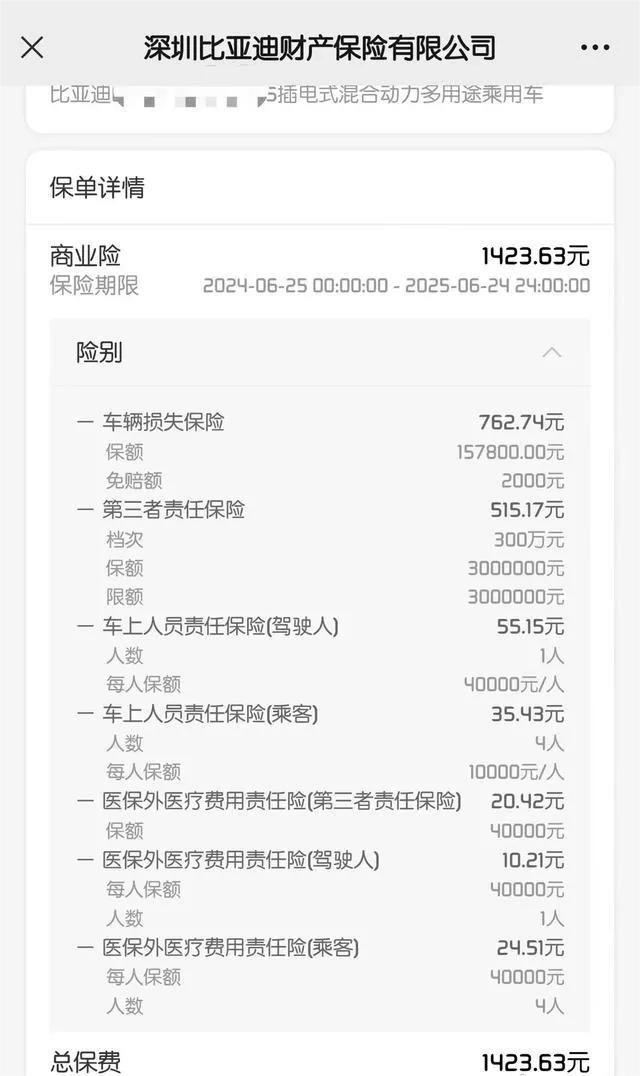Close the insurance policy page
640x1076 pixels.
point(32,47)
